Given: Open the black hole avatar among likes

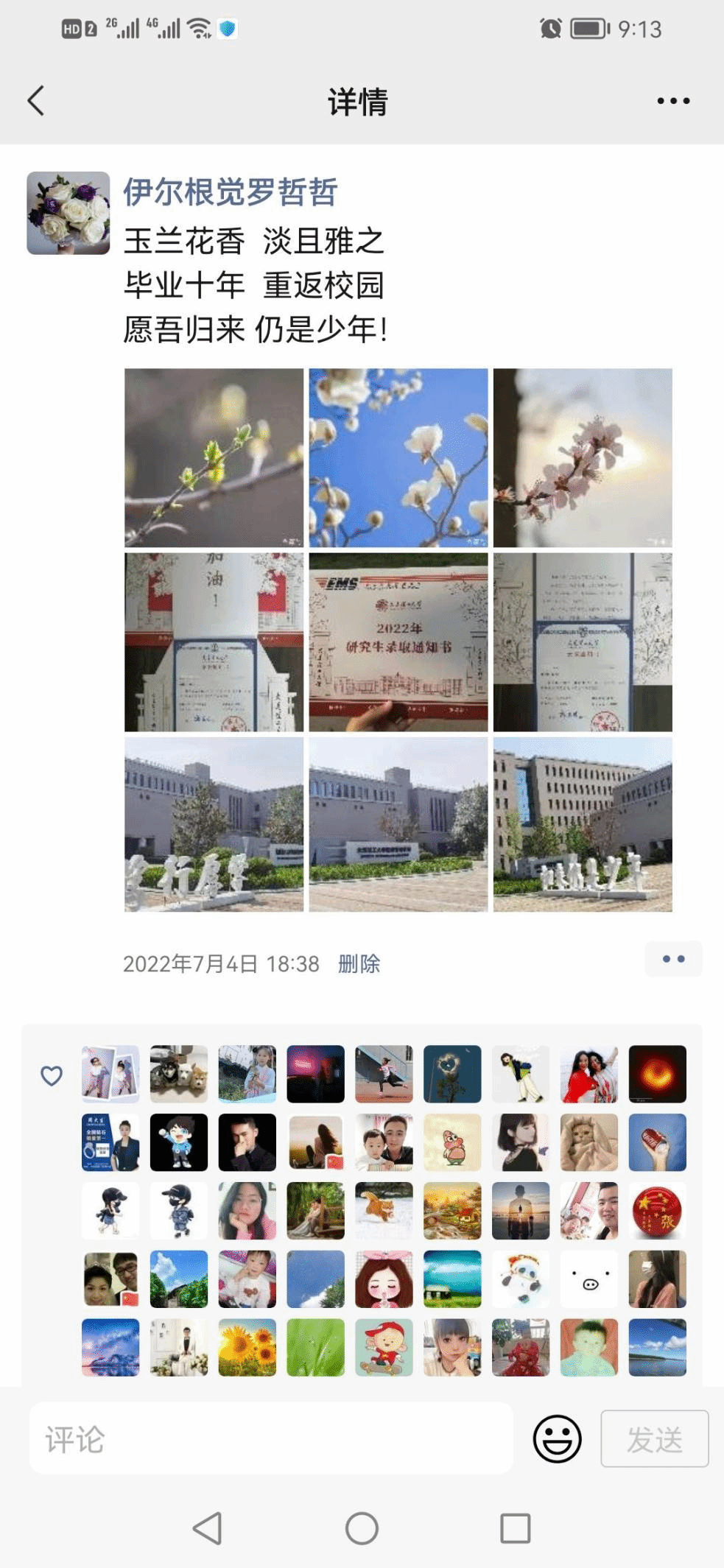Looking at the screenshot, I should click(657, 1074).
